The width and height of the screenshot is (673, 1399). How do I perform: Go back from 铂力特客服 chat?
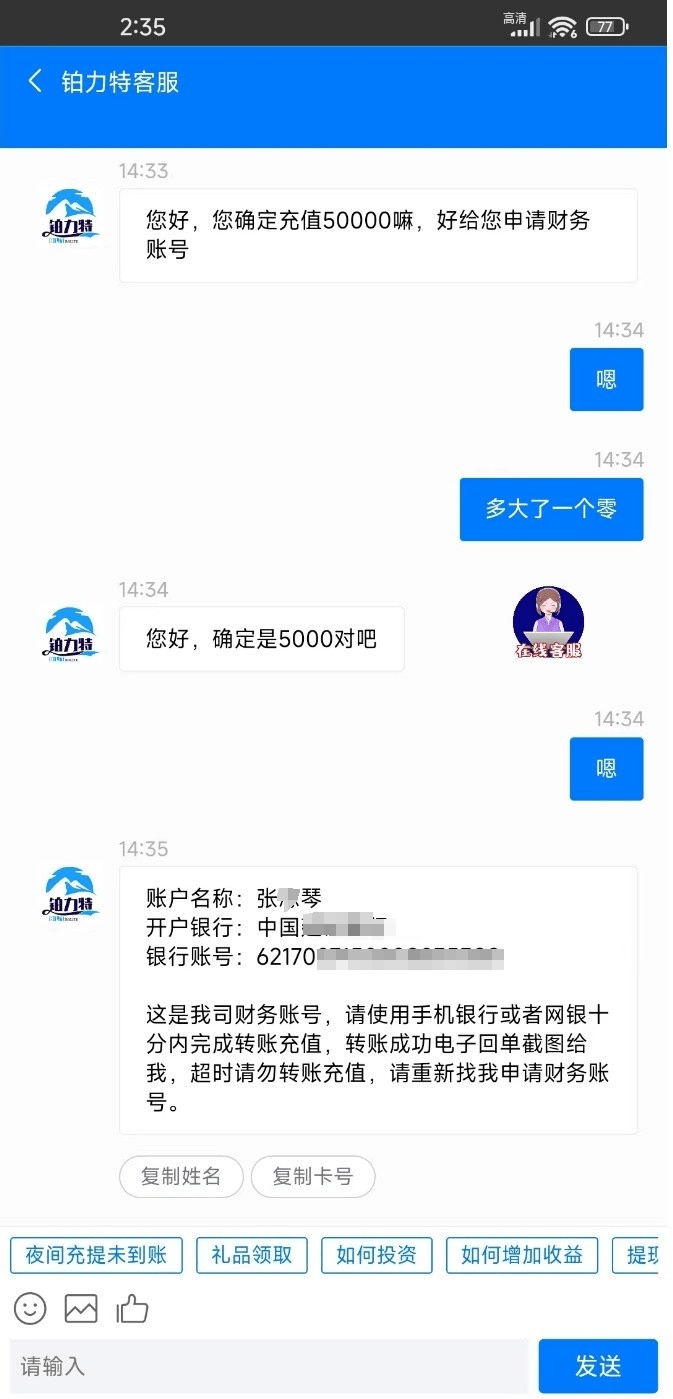point(36,81)
